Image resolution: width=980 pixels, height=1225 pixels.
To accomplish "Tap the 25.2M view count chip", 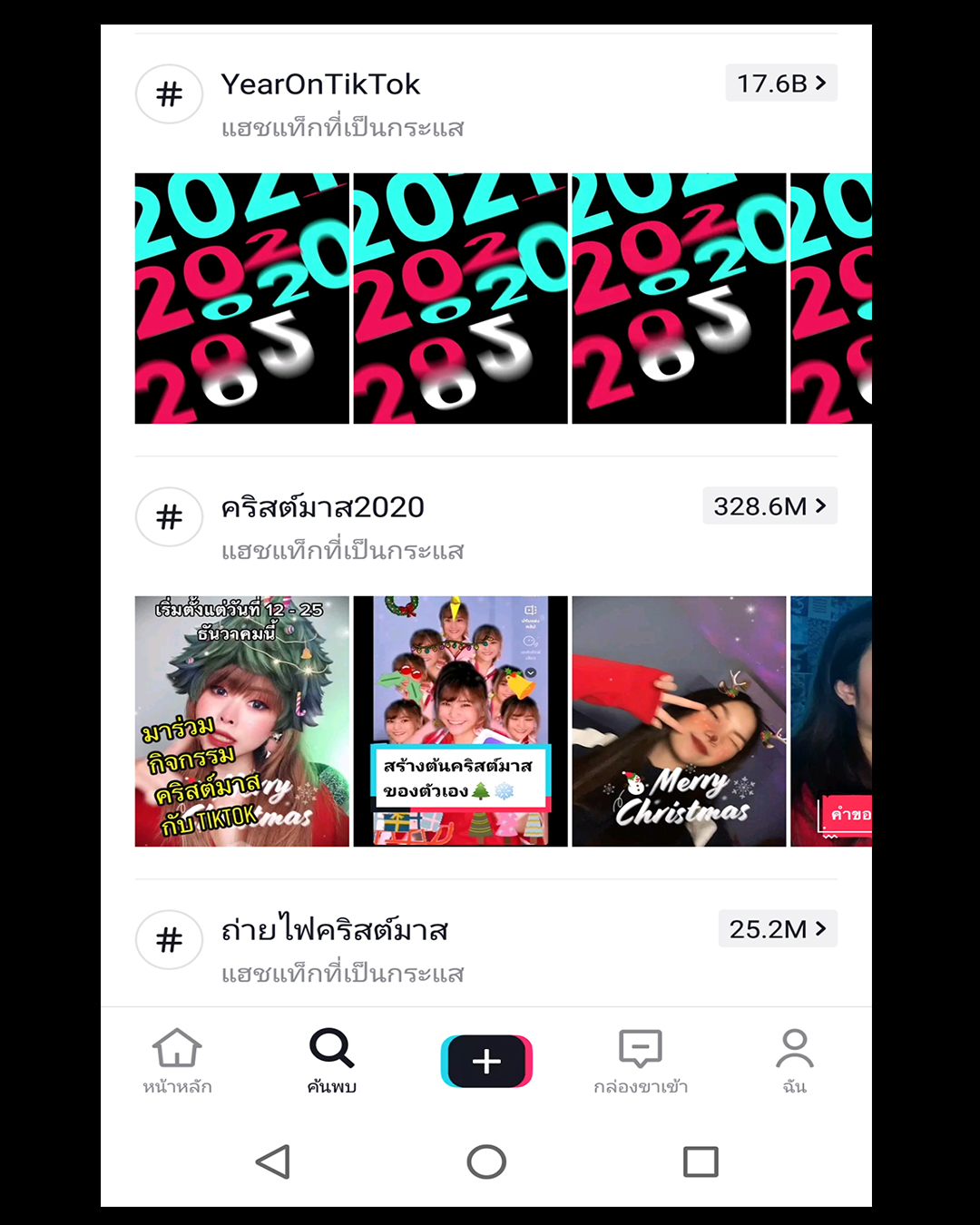I will tap(777, 929).
